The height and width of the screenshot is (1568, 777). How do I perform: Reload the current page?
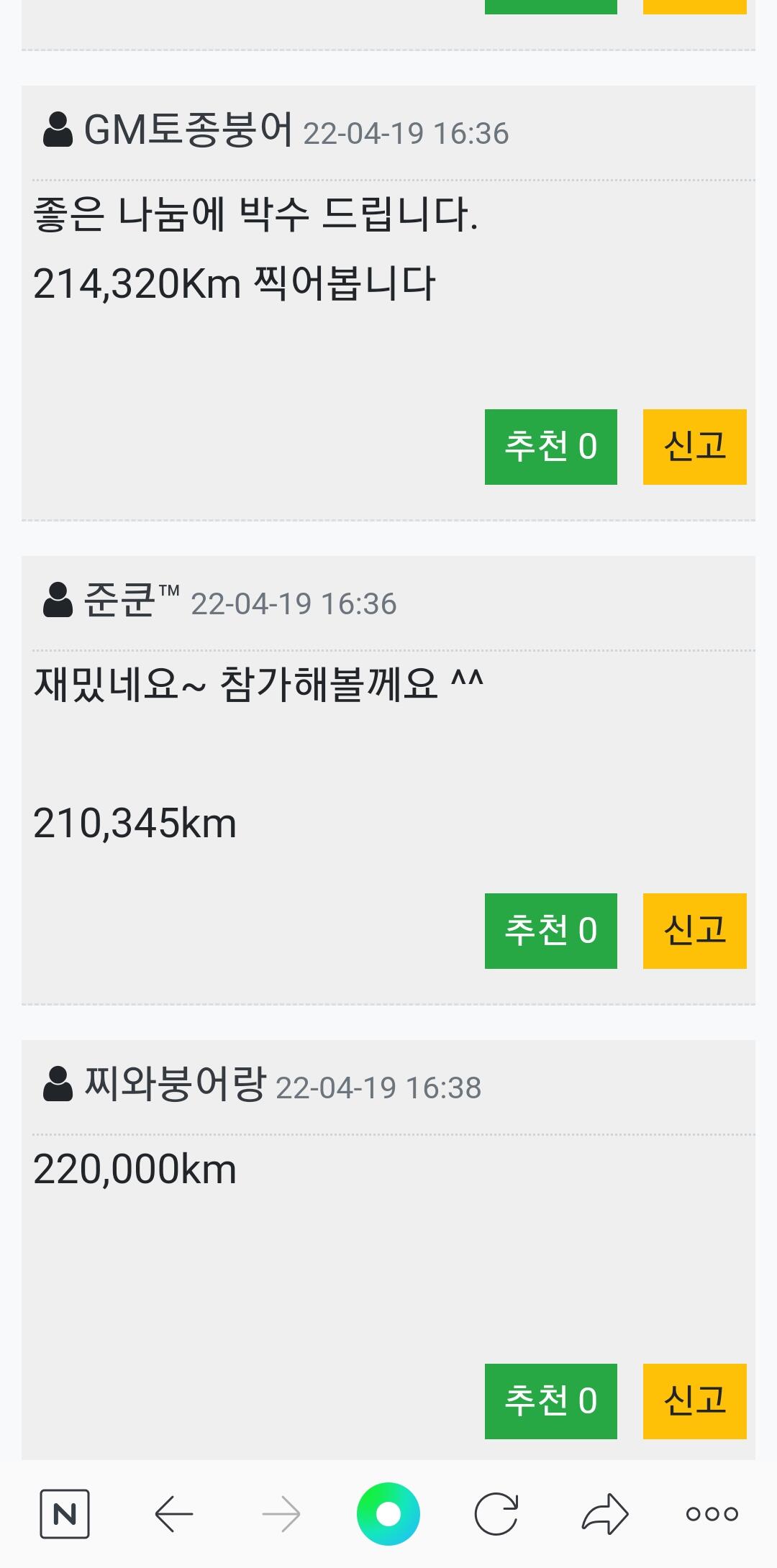496,1514
